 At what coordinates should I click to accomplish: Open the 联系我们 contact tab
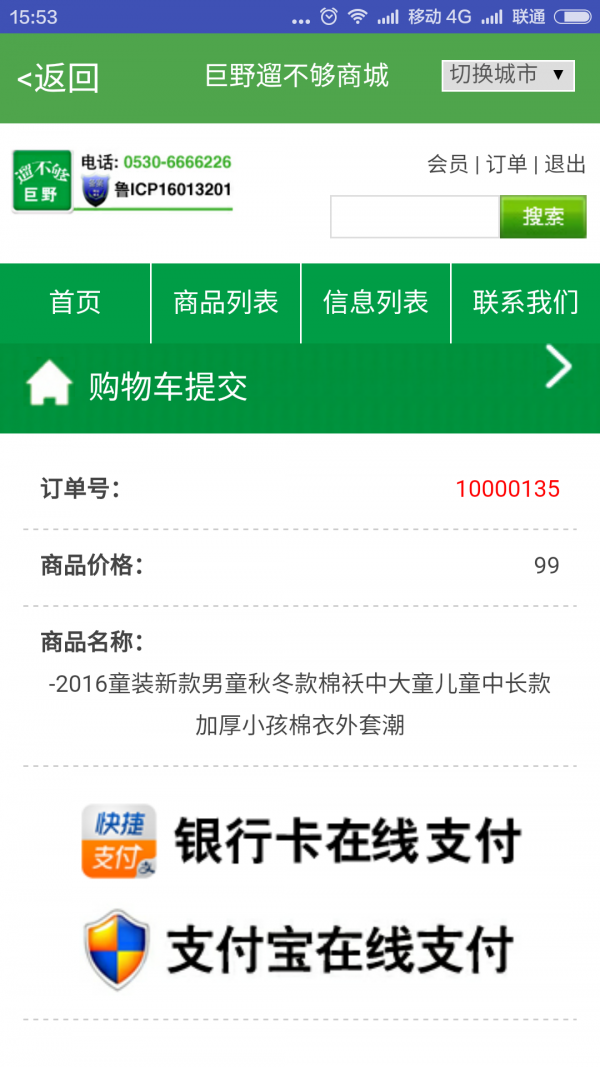526,302
